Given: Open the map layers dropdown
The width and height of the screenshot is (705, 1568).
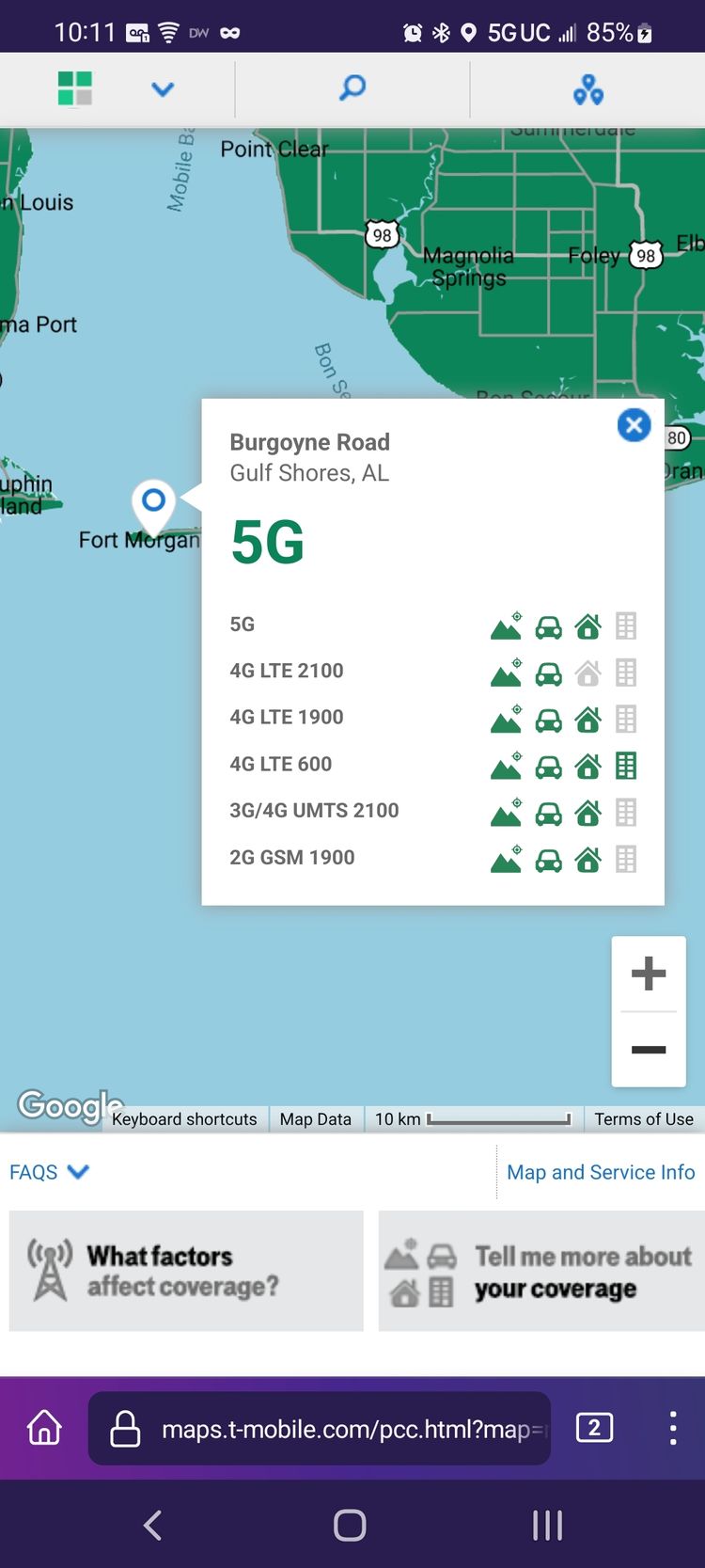Looking at the screenshot, I should [162, 89].
